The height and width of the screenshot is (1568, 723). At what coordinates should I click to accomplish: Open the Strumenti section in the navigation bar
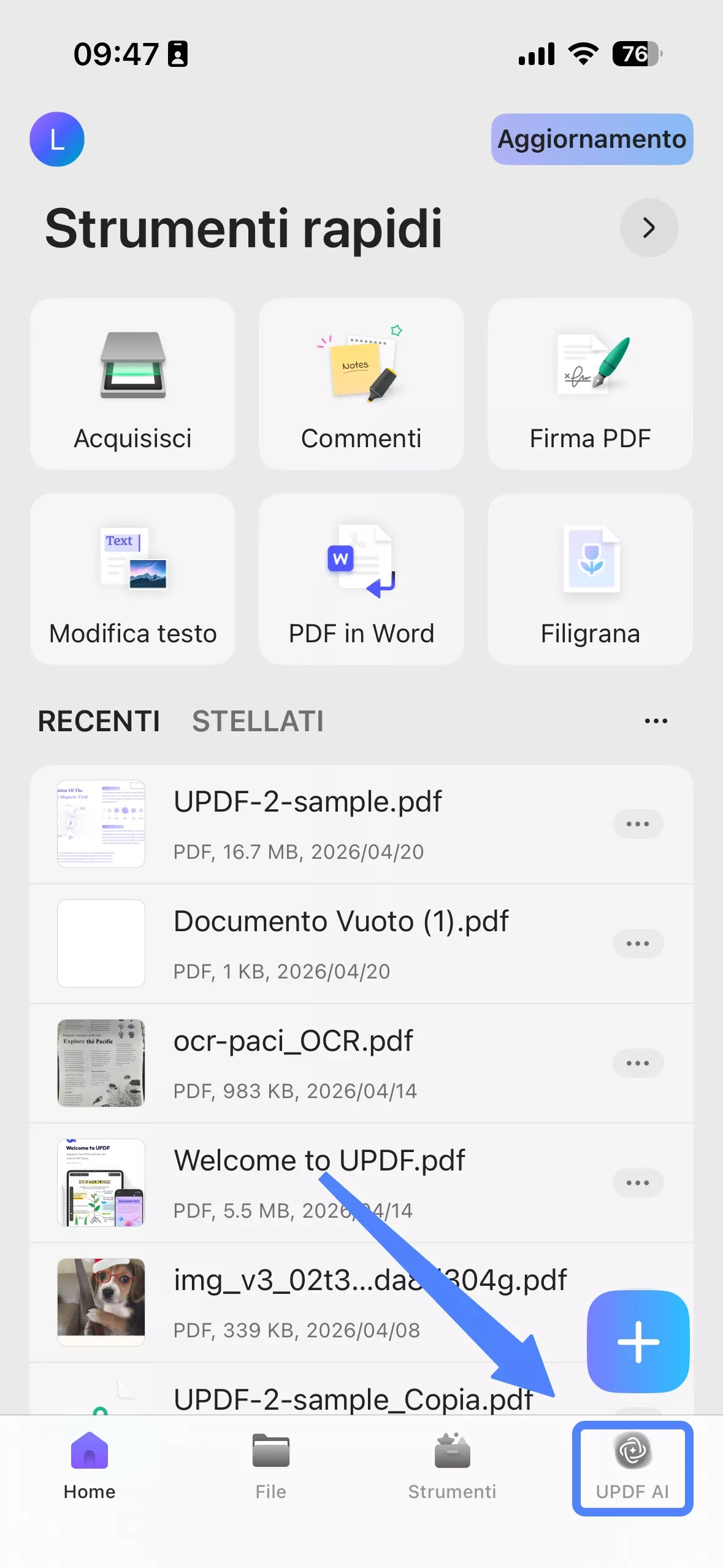452,1472
